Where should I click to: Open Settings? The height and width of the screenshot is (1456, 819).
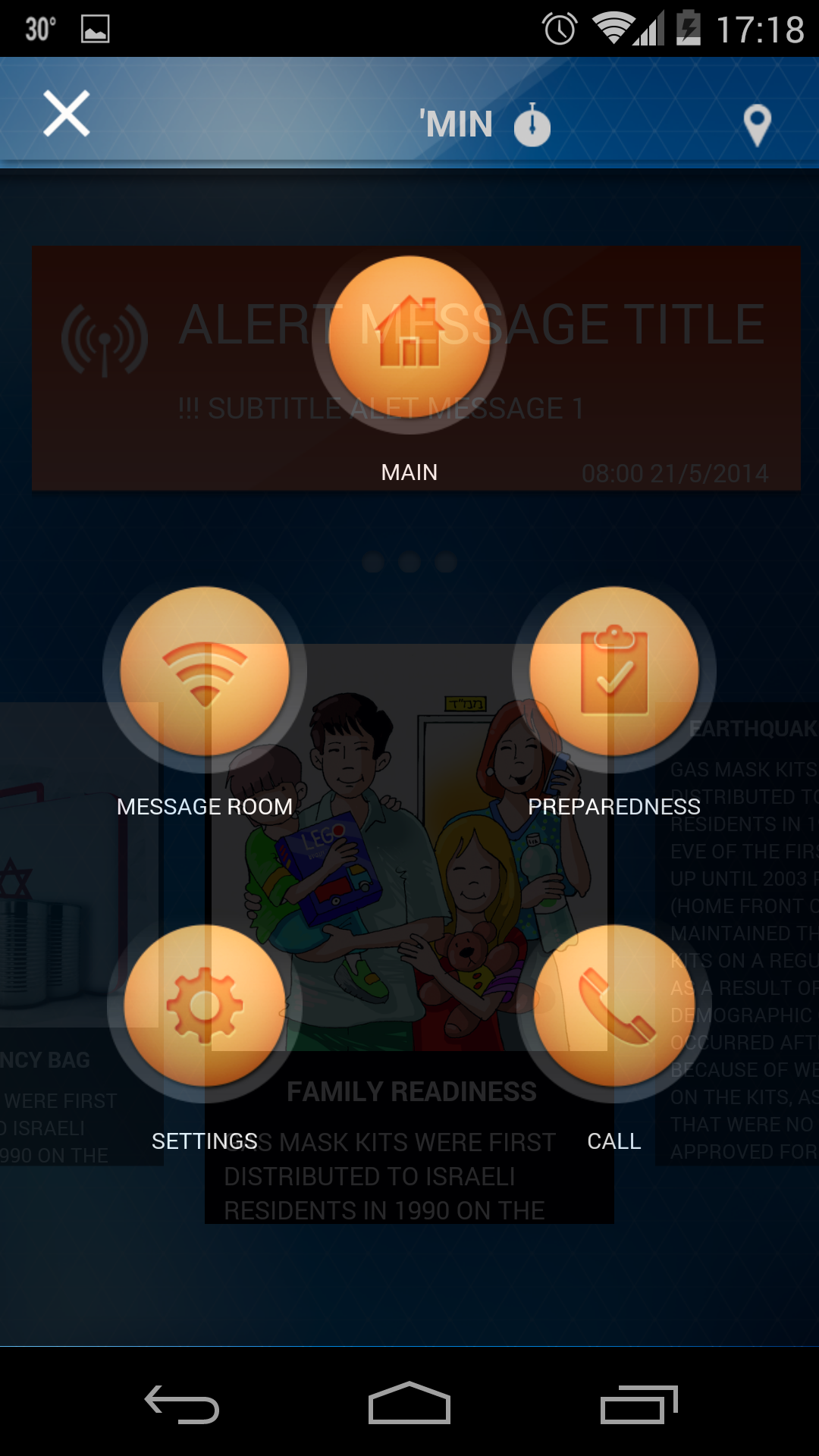[x=205, y=1006]
